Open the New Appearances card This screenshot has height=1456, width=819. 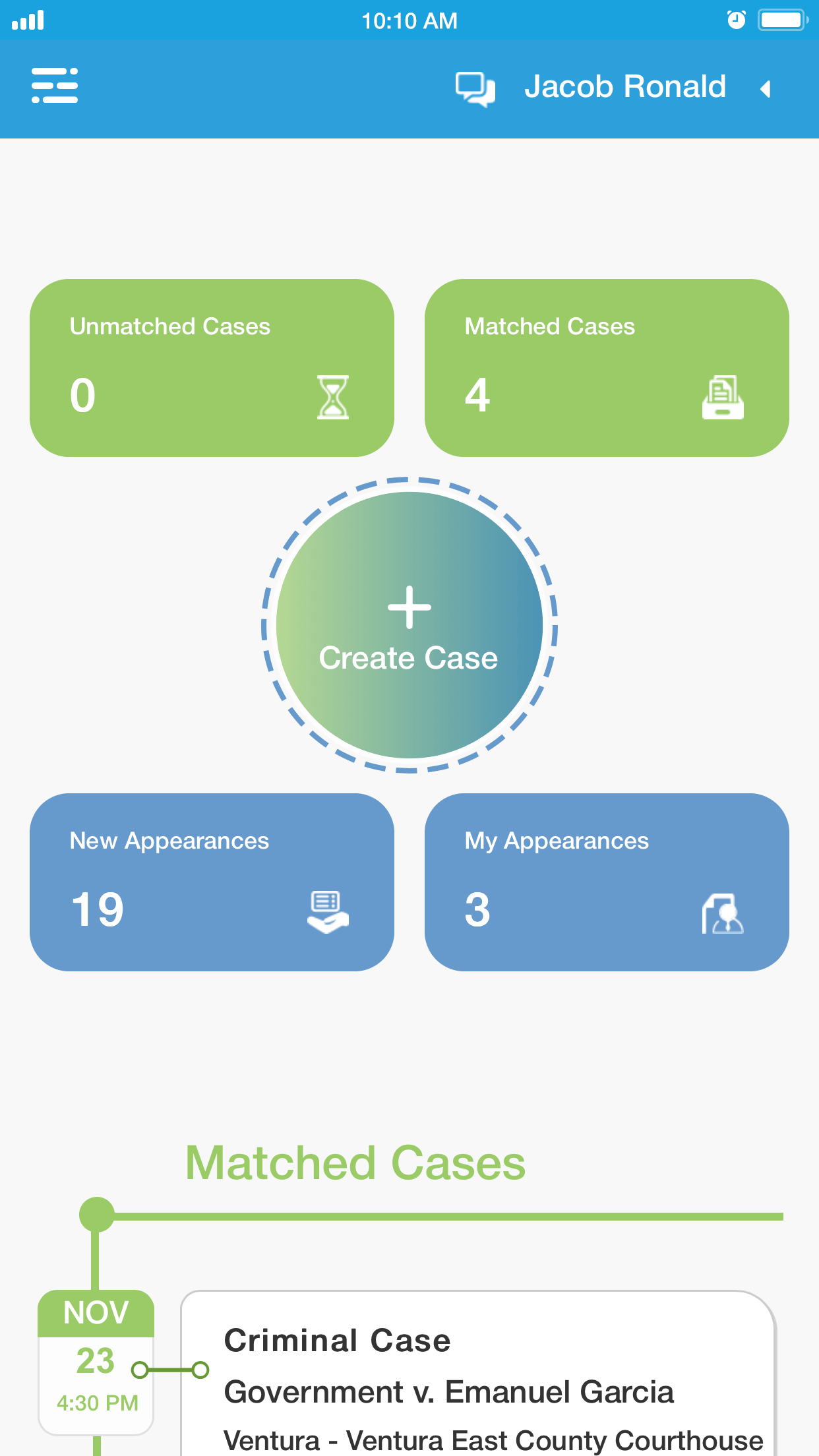click(212, 882)
